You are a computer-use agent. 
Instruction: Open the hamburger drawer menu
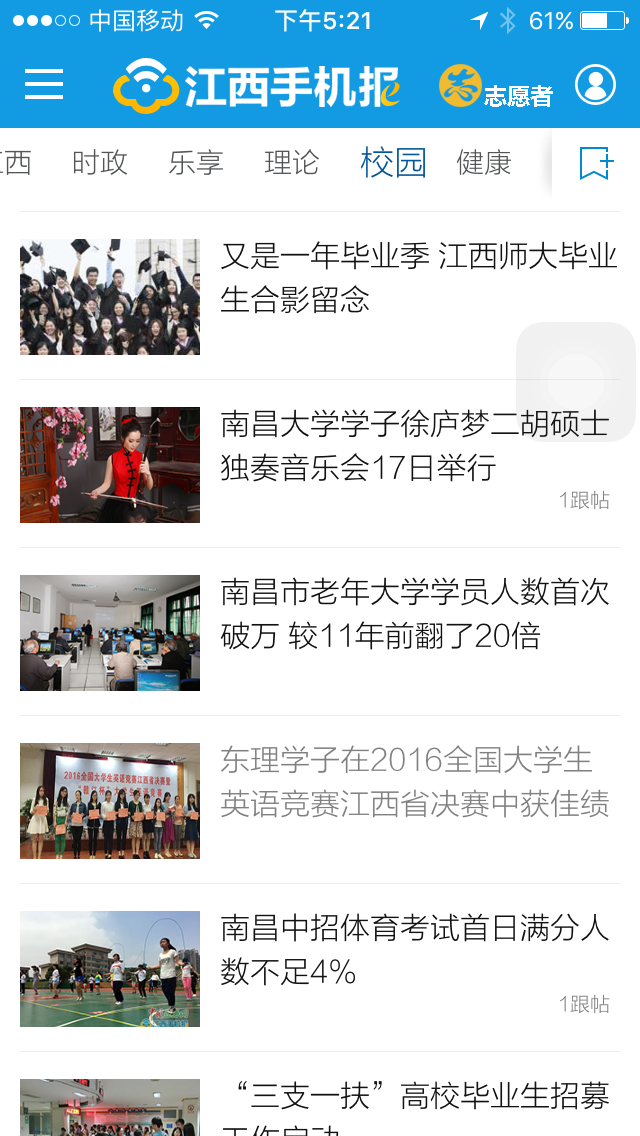(x=44, y=85)
